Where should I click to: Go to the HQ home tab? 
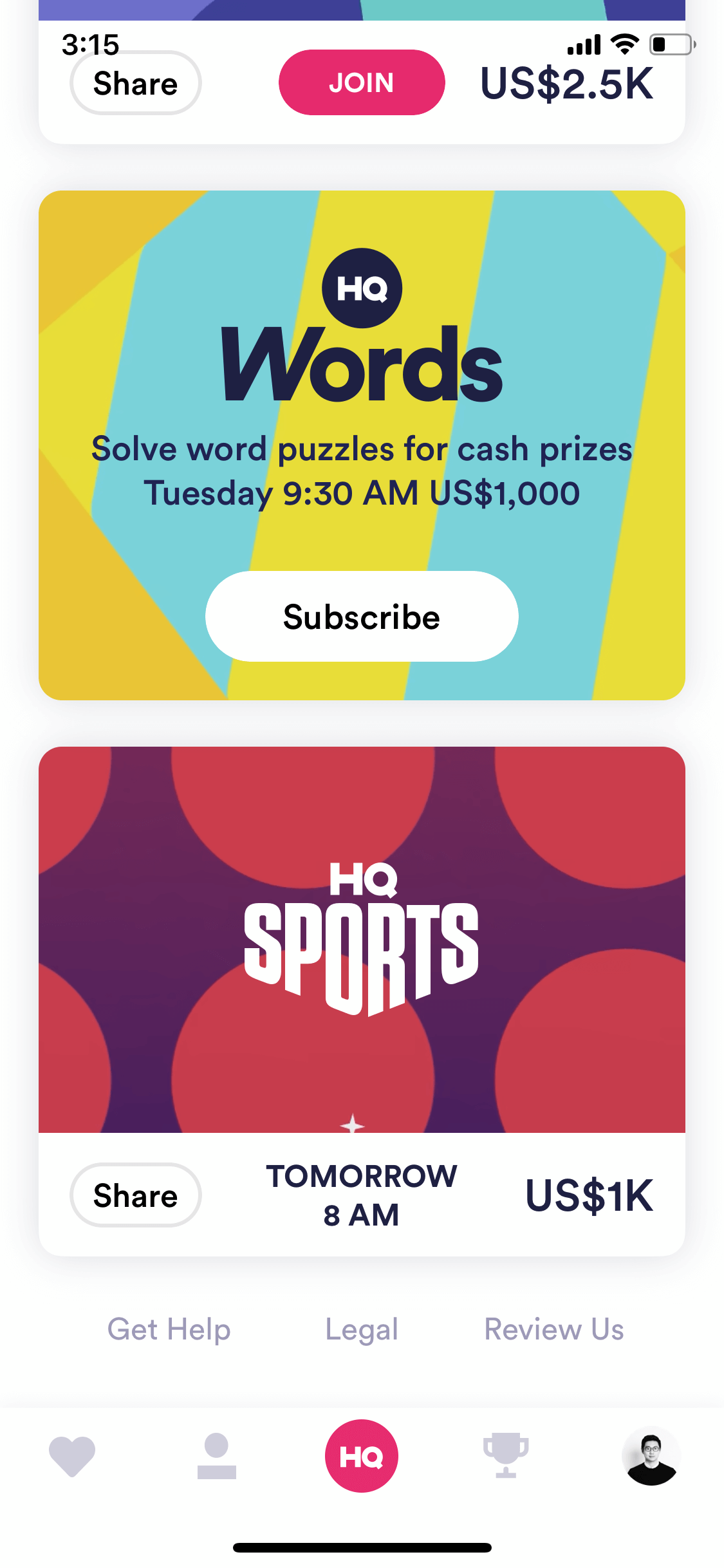click(x=362, y=1456)
